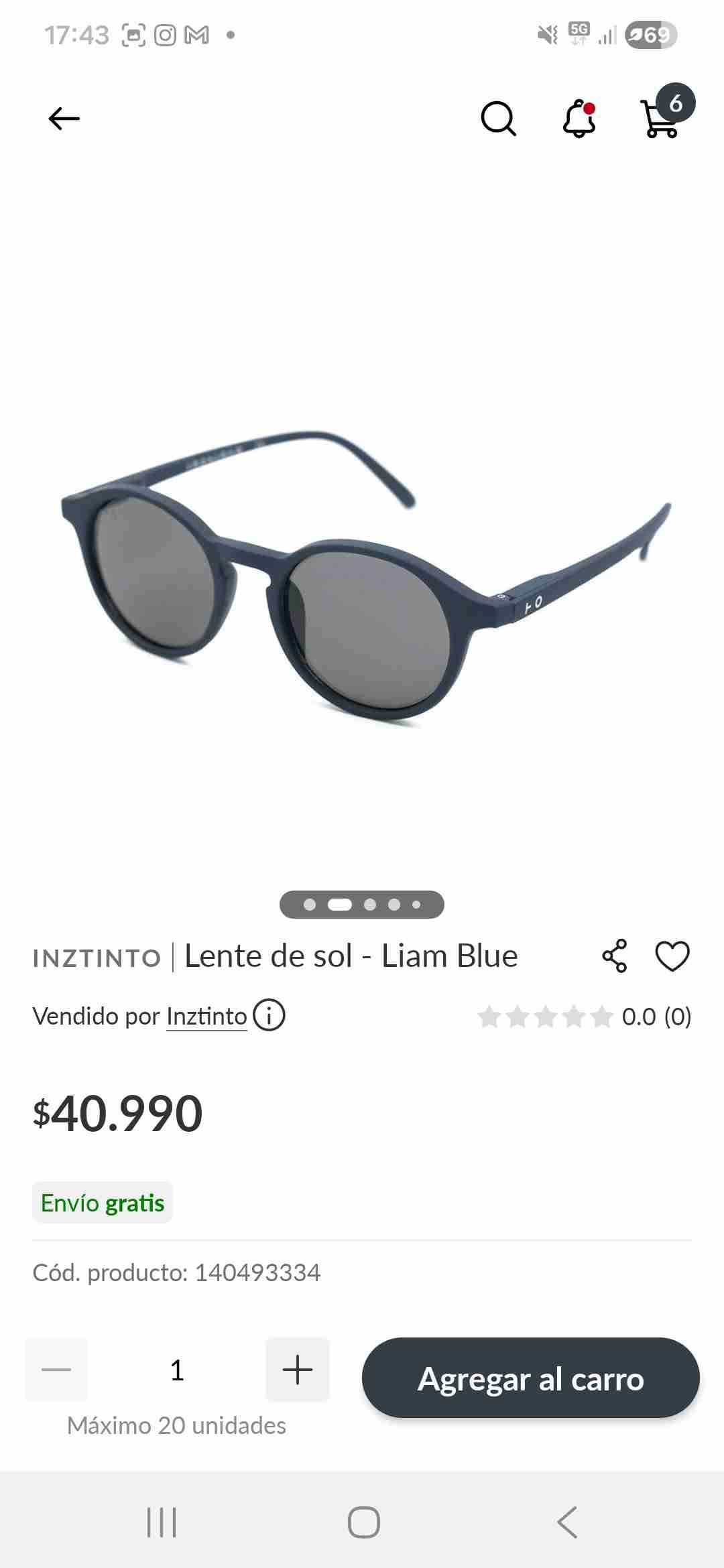Open the seller info tooltip icon
Screen dimensions: 724x1568
pos(268,1016)
